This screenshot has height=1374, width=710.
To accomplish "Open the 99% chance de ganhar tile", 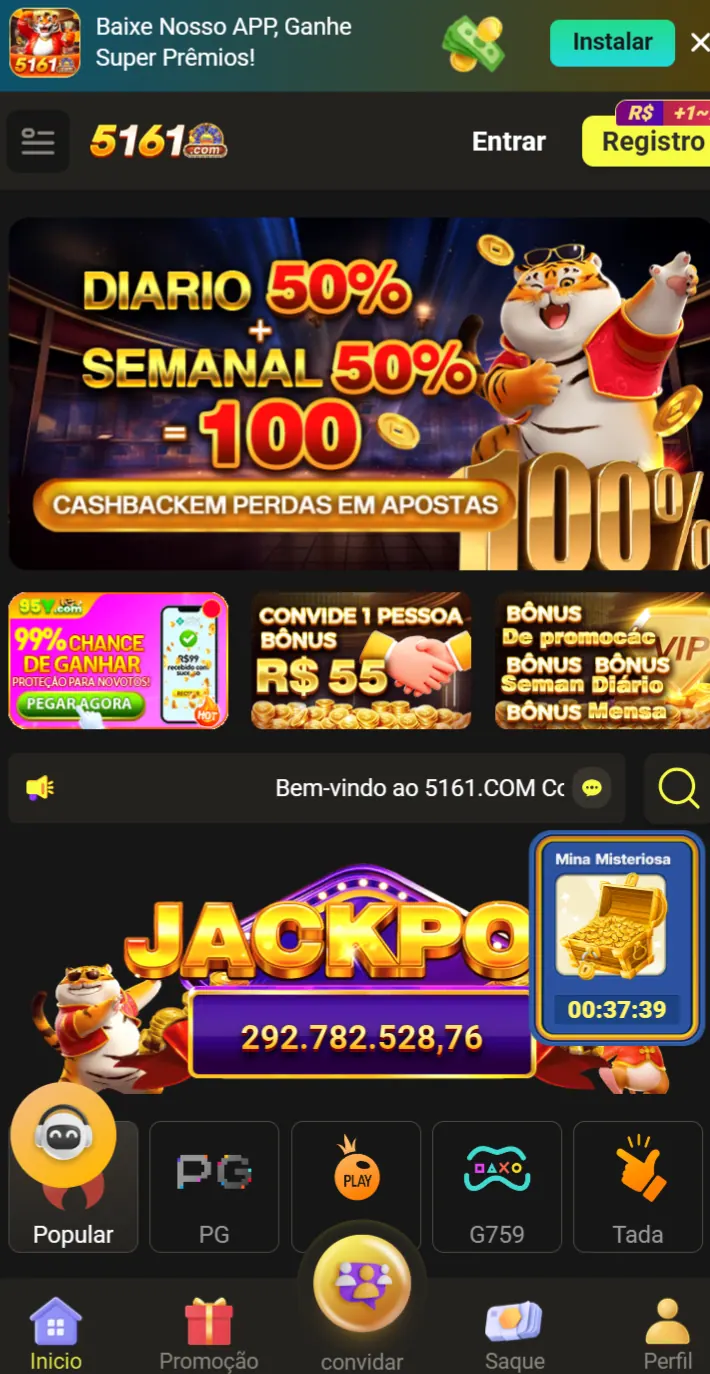I will (118, 660).
